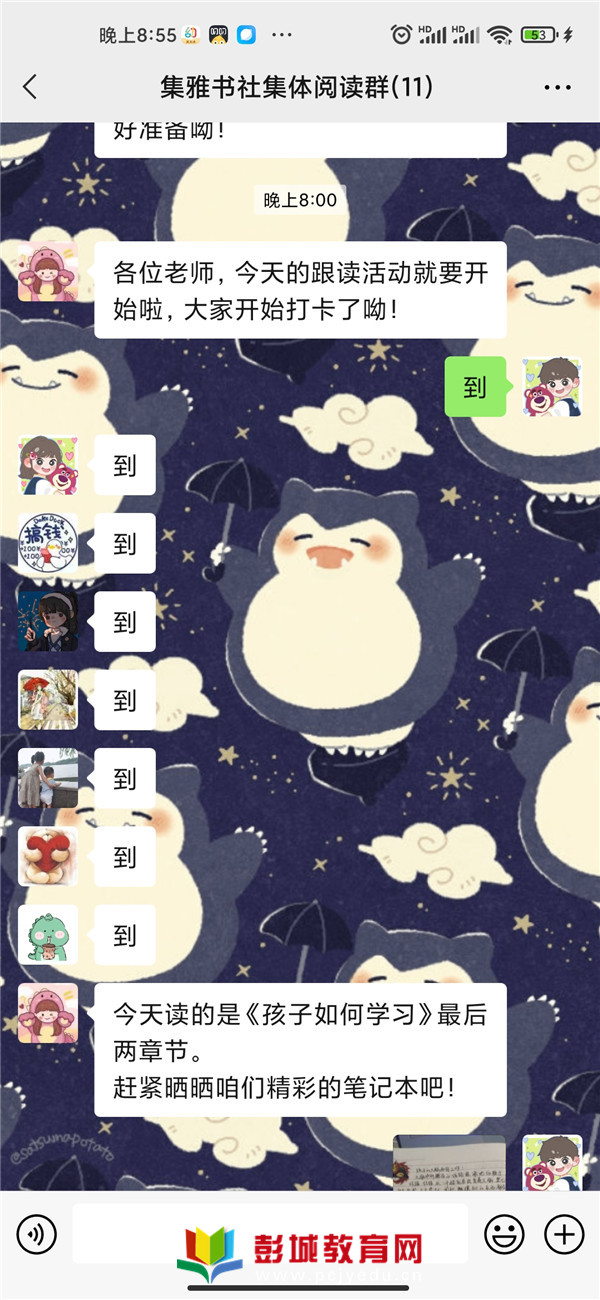Tap the message input field
The height and width of the screenshot is (1300, 600).
point(270,1234)
